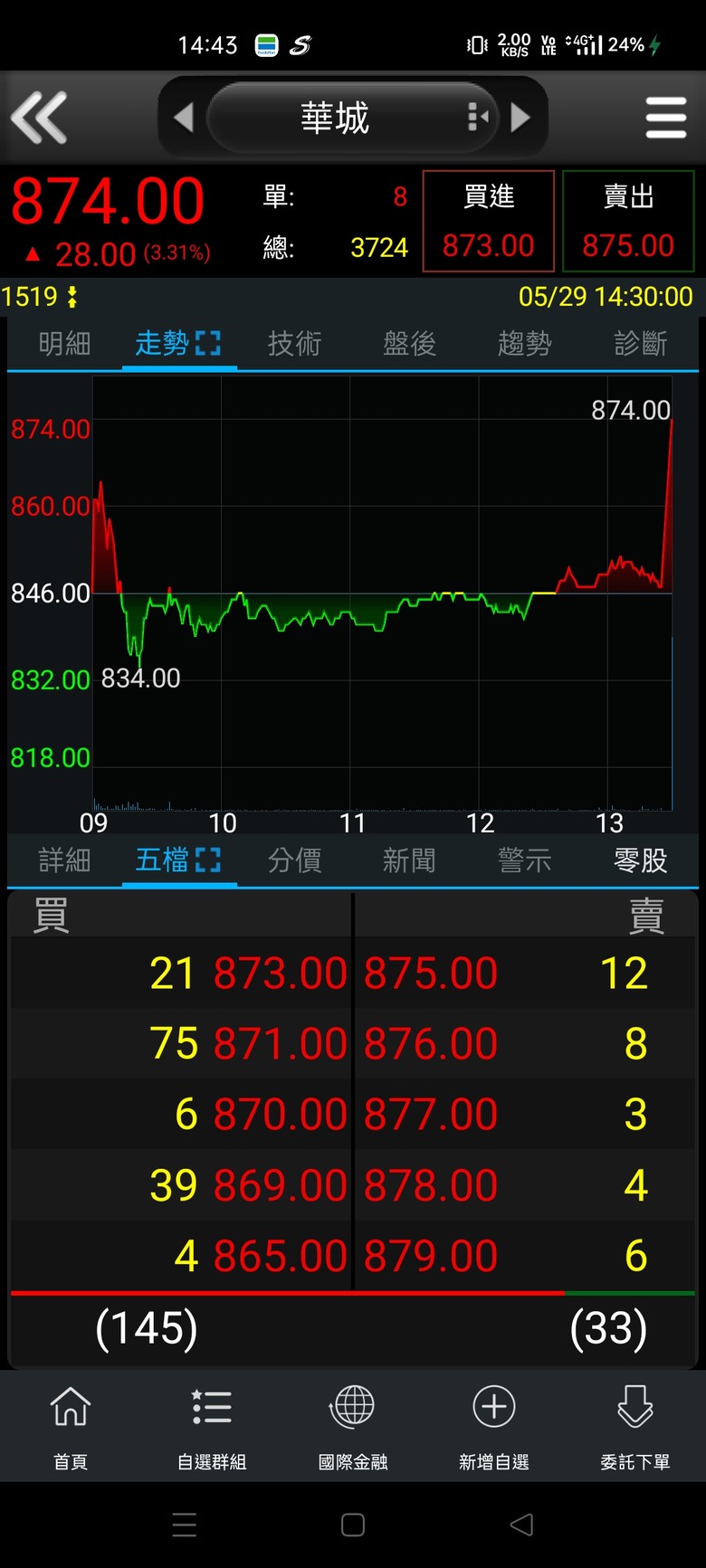The image size is (706, 1568).
Task: Tap the 賣出 sell button at 875.00
Action: pyautogui.click(x=628, y=221)
